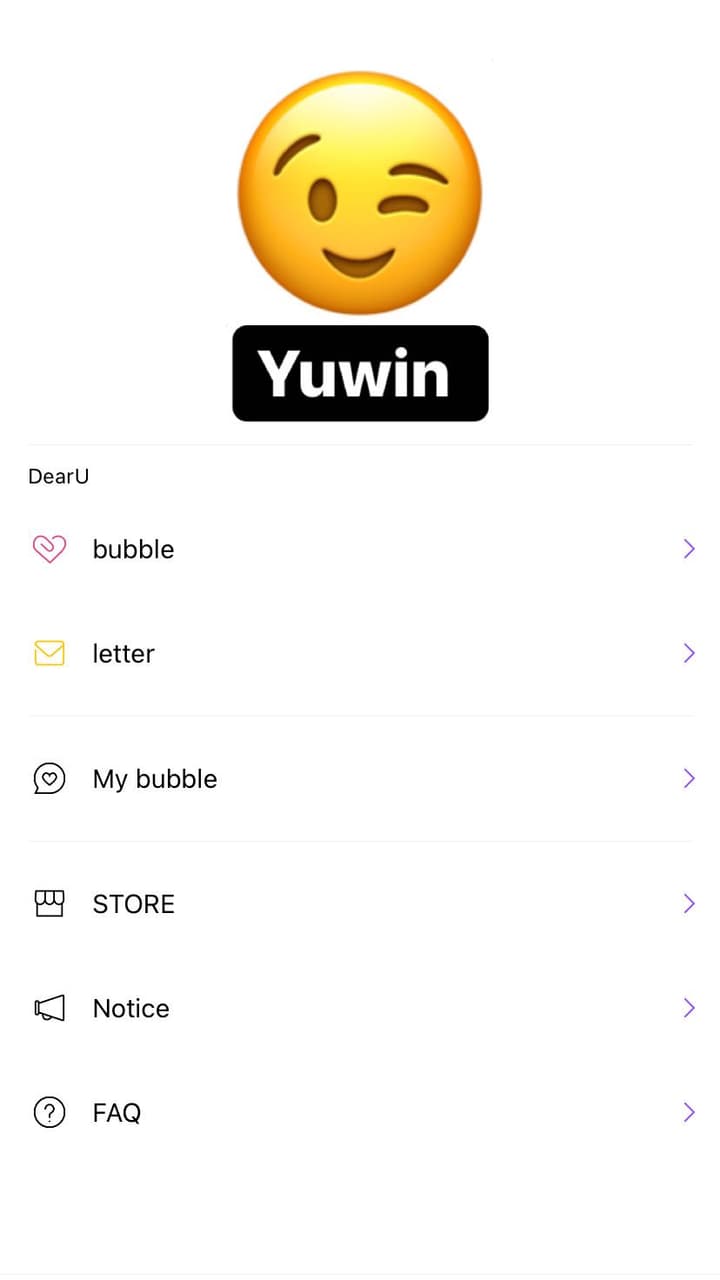
Task: Go to My bubble
Action: tap(155, 778)
